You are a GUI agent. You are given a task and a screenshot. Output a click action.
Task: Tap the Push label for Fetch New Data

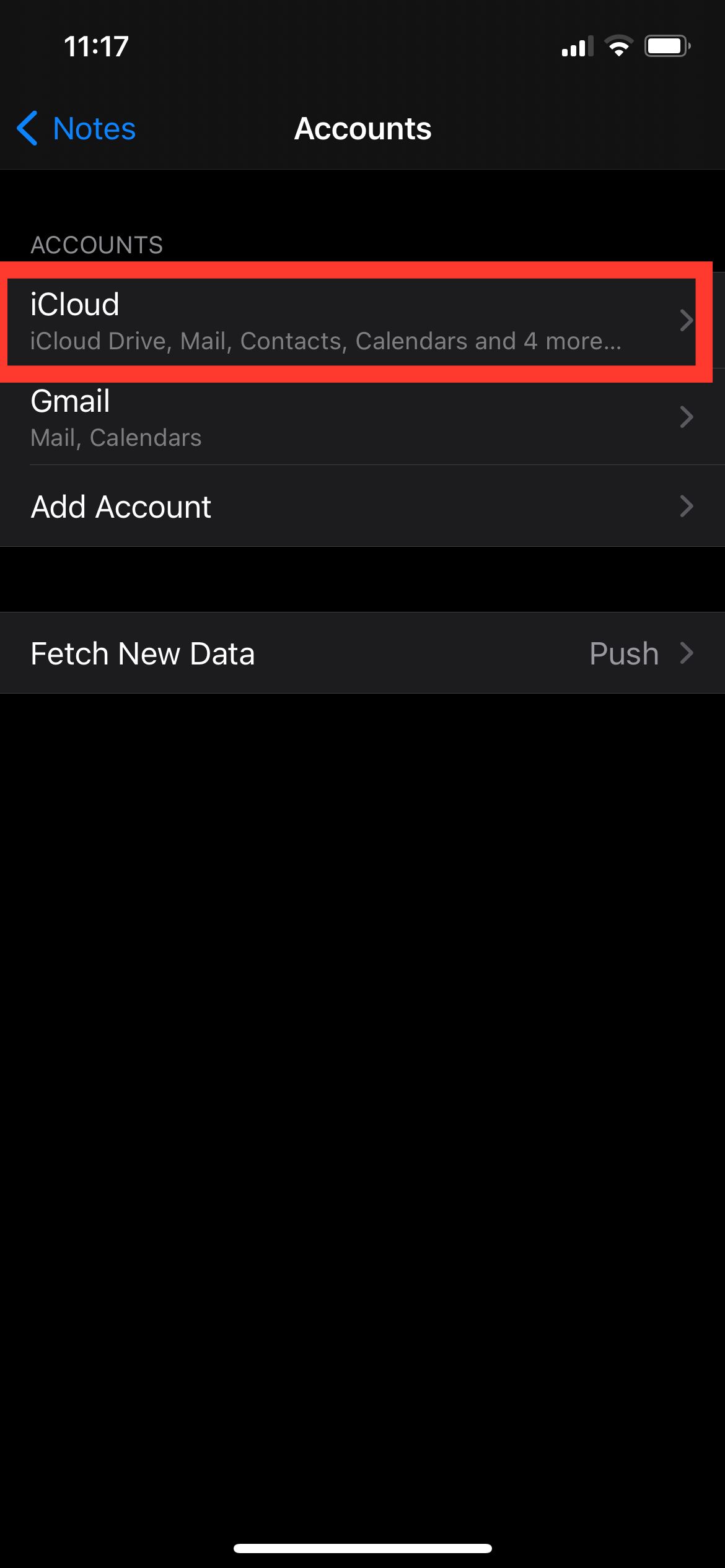tap(623, 652)
